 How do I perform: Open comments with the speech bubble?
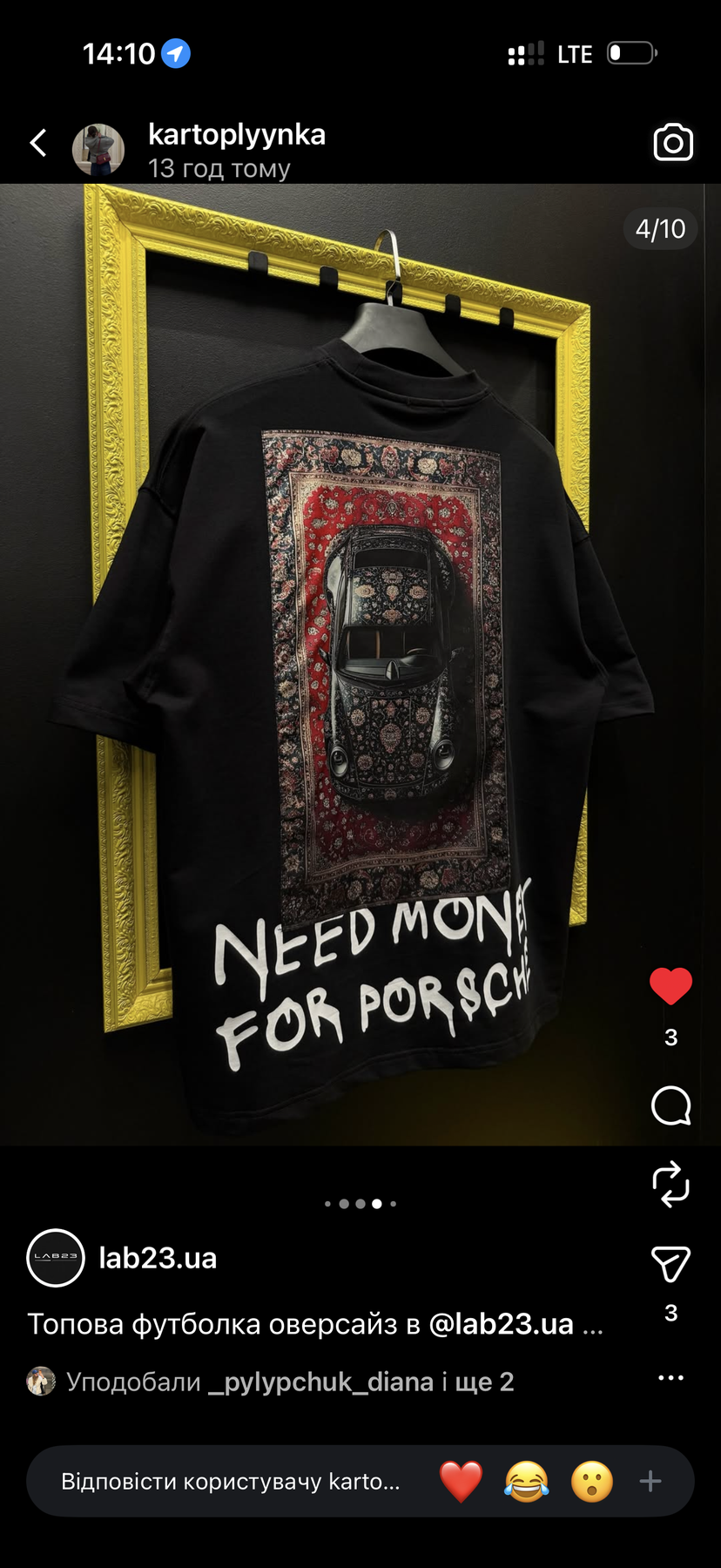(x=670, y=1105)
